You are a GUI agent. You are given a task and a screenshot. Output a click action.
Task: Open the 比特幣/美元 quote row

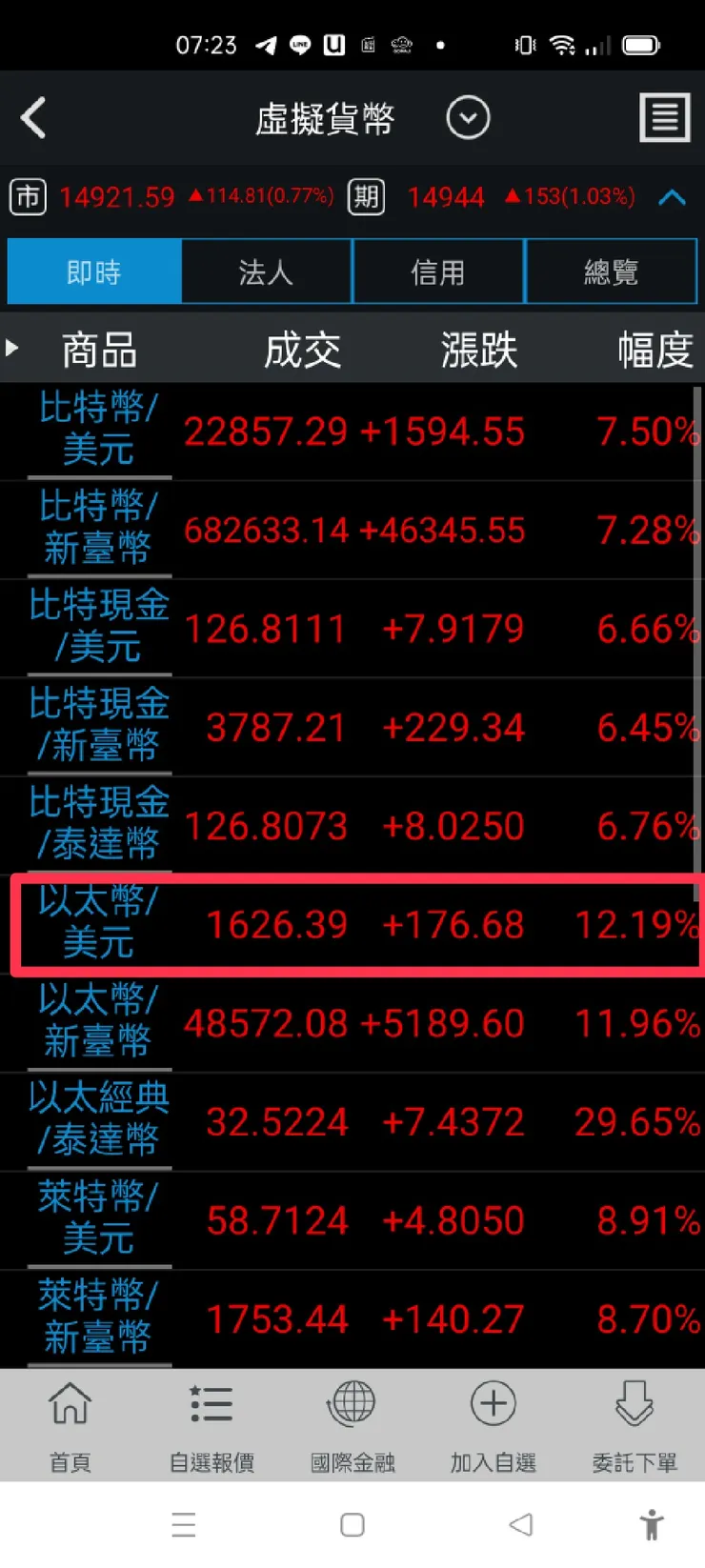[x=351, y=432]
